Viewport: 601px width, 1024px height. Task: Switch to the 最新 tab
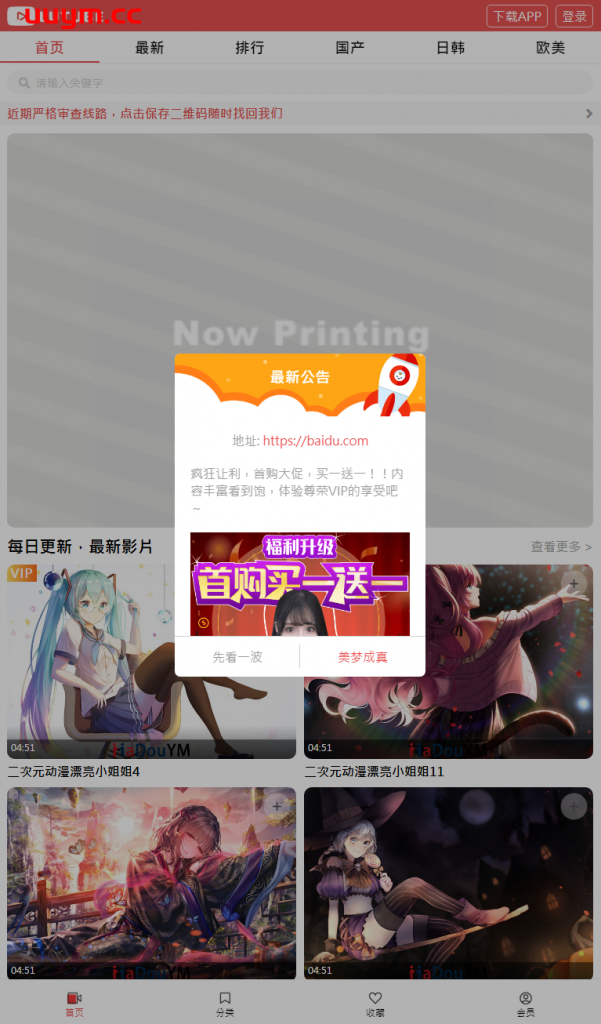tap(150, 47)
